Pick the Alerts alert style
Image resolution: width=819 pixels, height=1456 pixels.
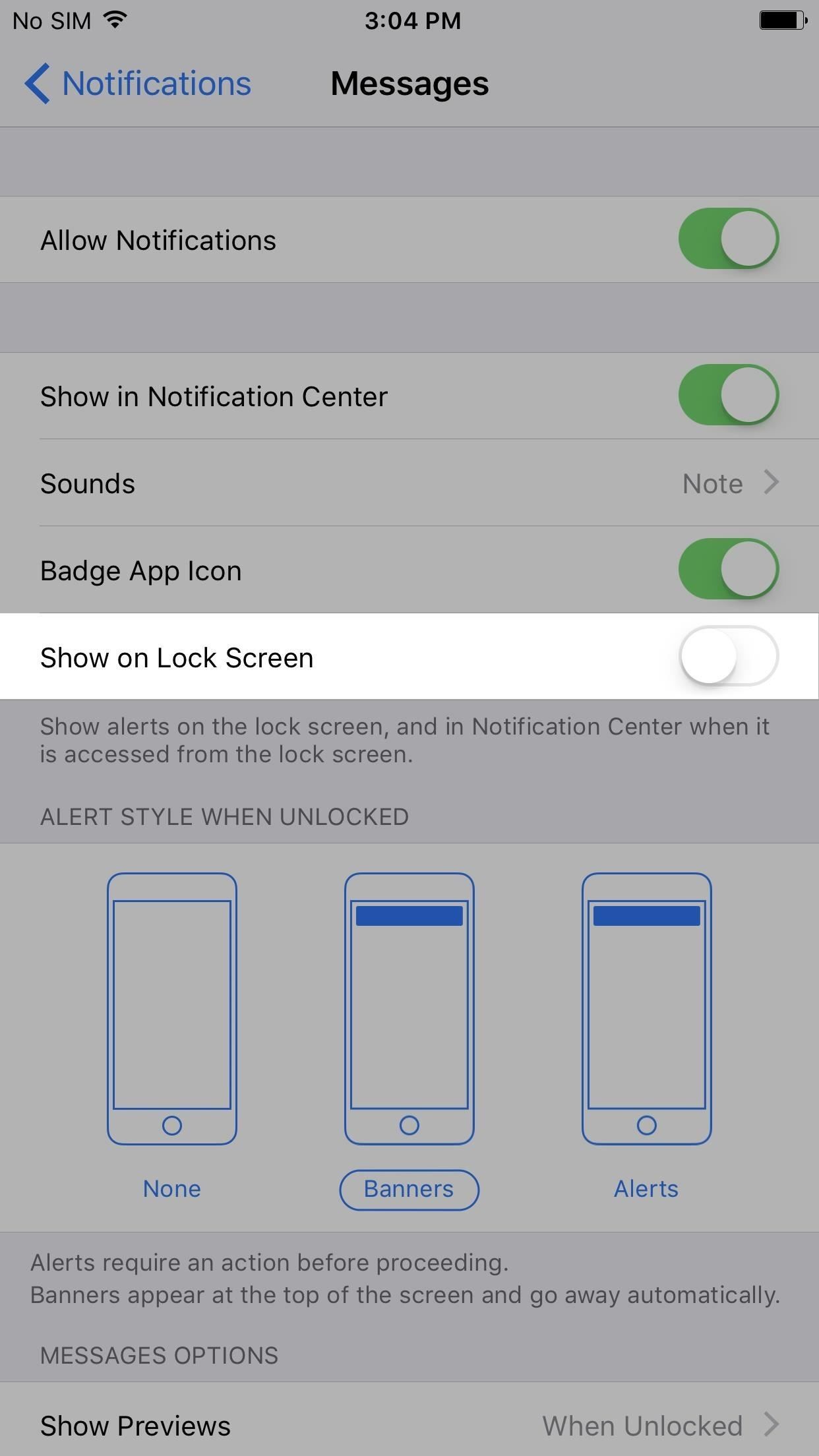(646, 1035)
